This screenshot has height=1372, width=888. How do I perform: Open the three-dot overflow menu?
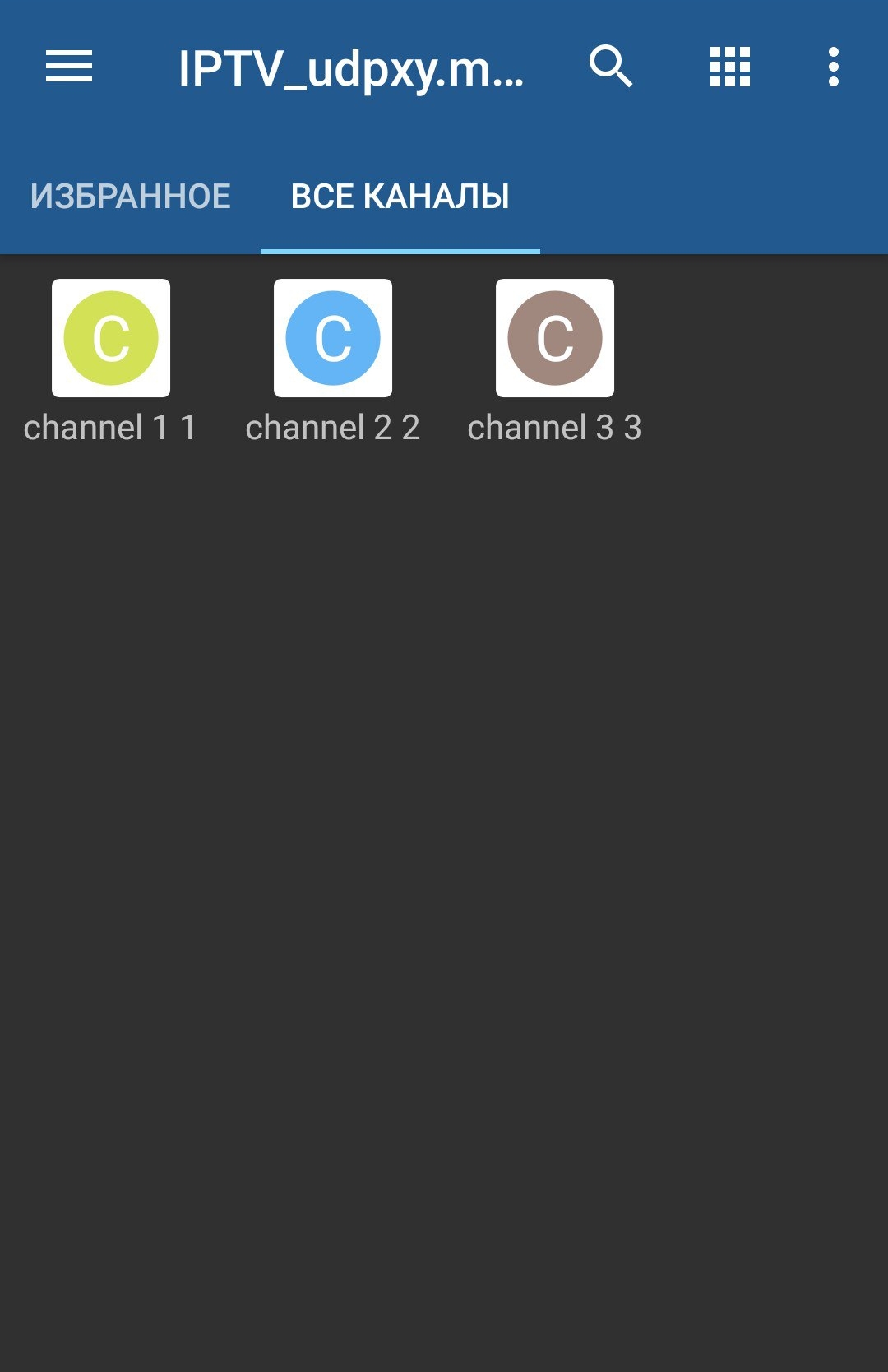pos(833,67)
